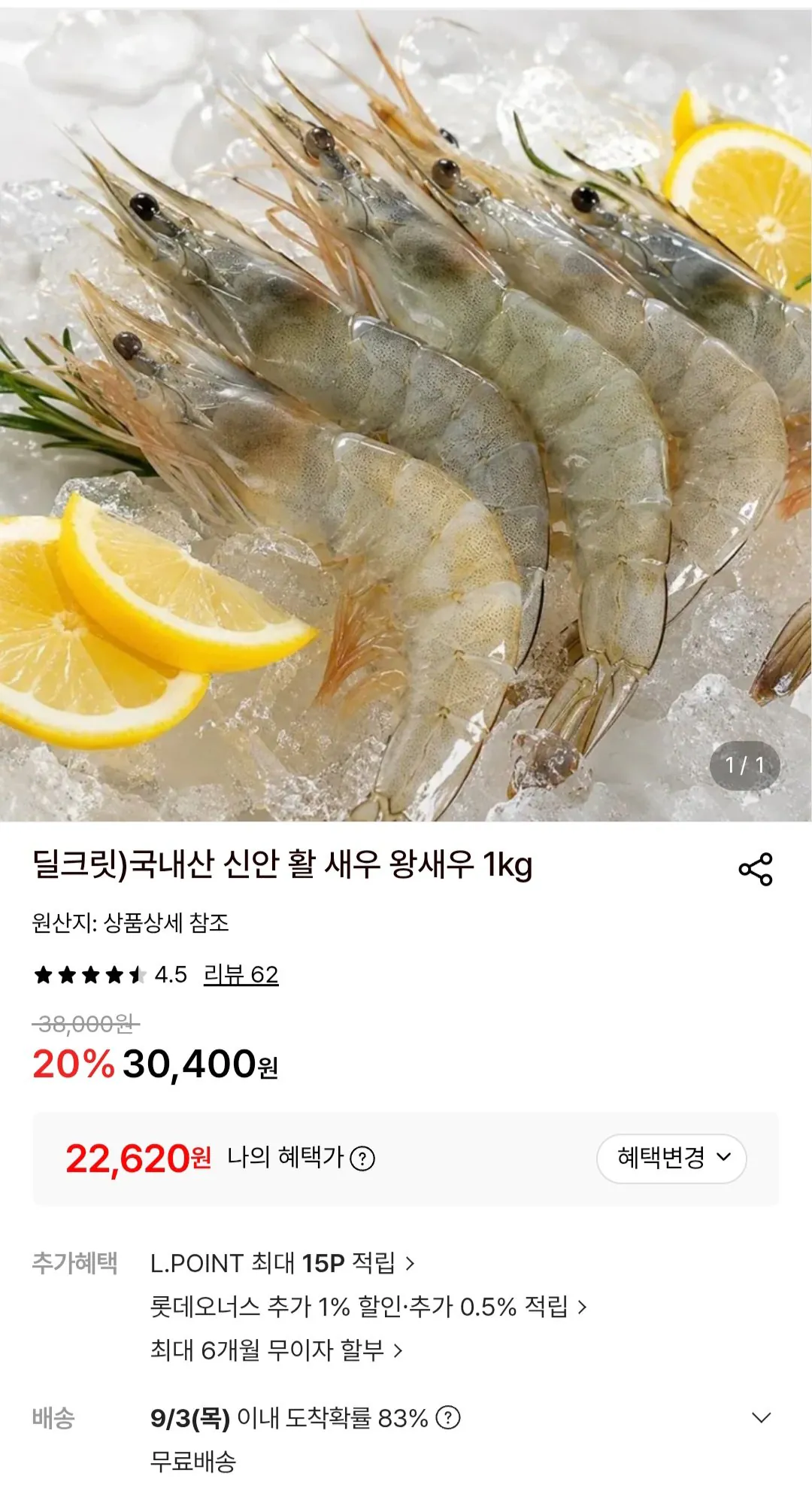The height and width of the screenshot is (1506, 812).
Task: Open the 혜택변경 dropdown
Action: [671, 1158]
